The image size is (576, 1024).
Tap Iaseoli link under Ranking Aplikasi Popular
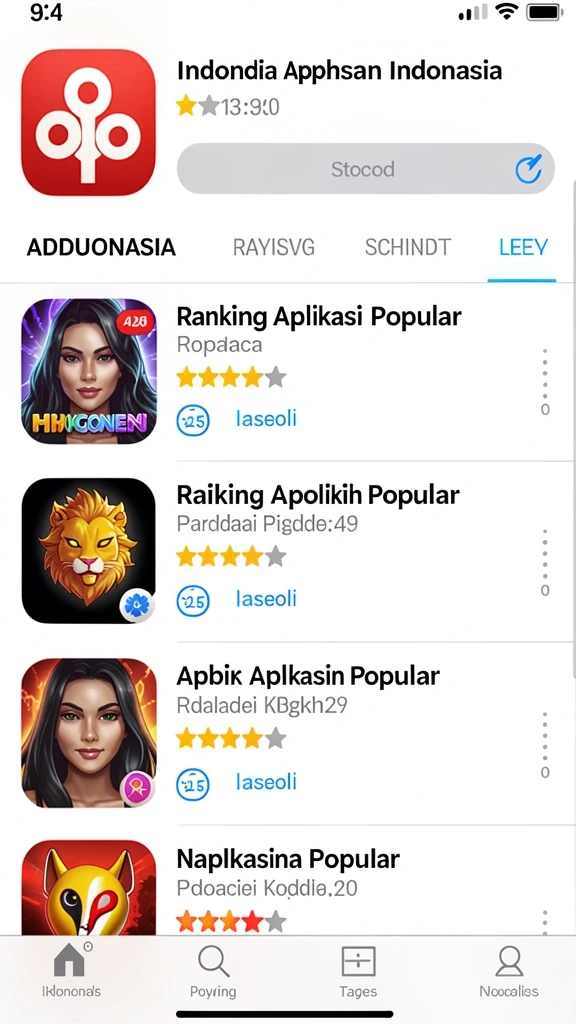coord(266,419)
